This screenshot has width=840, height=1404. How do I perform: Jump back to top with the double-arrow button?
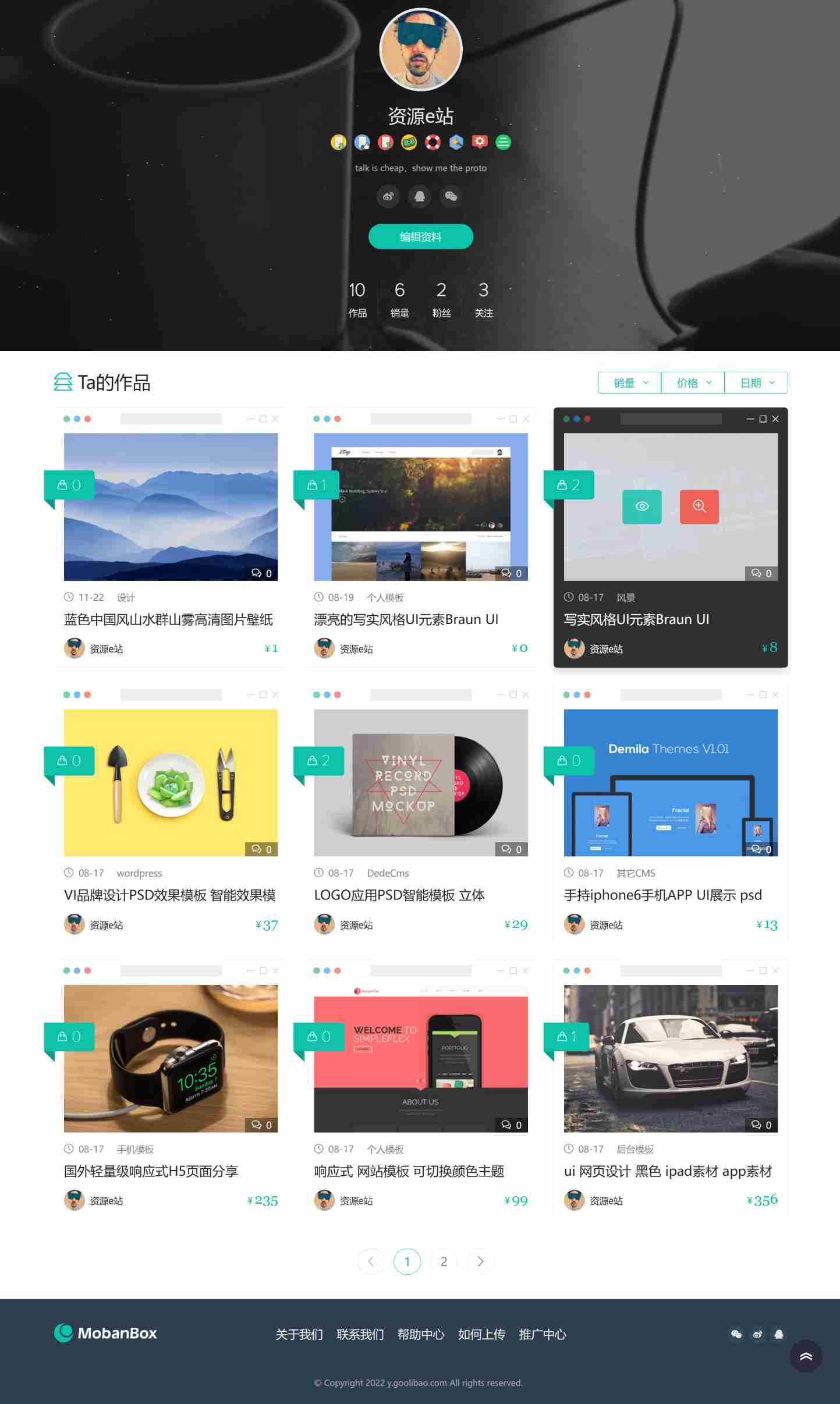806,1356
